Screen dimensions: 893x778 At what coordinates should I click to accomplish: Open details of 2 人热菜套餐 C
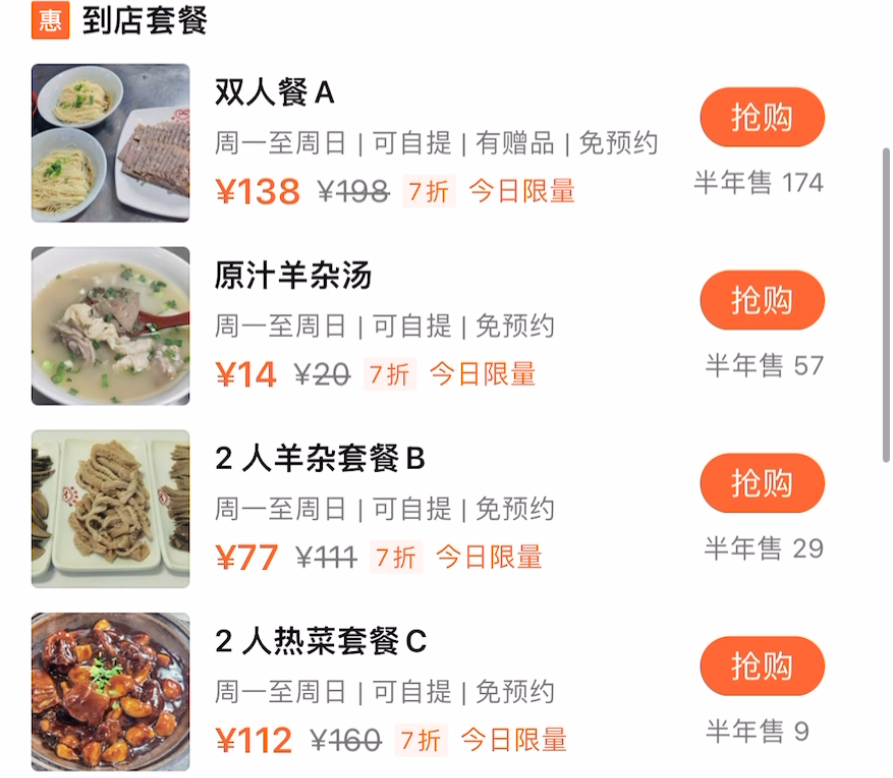tap(321, 641)
